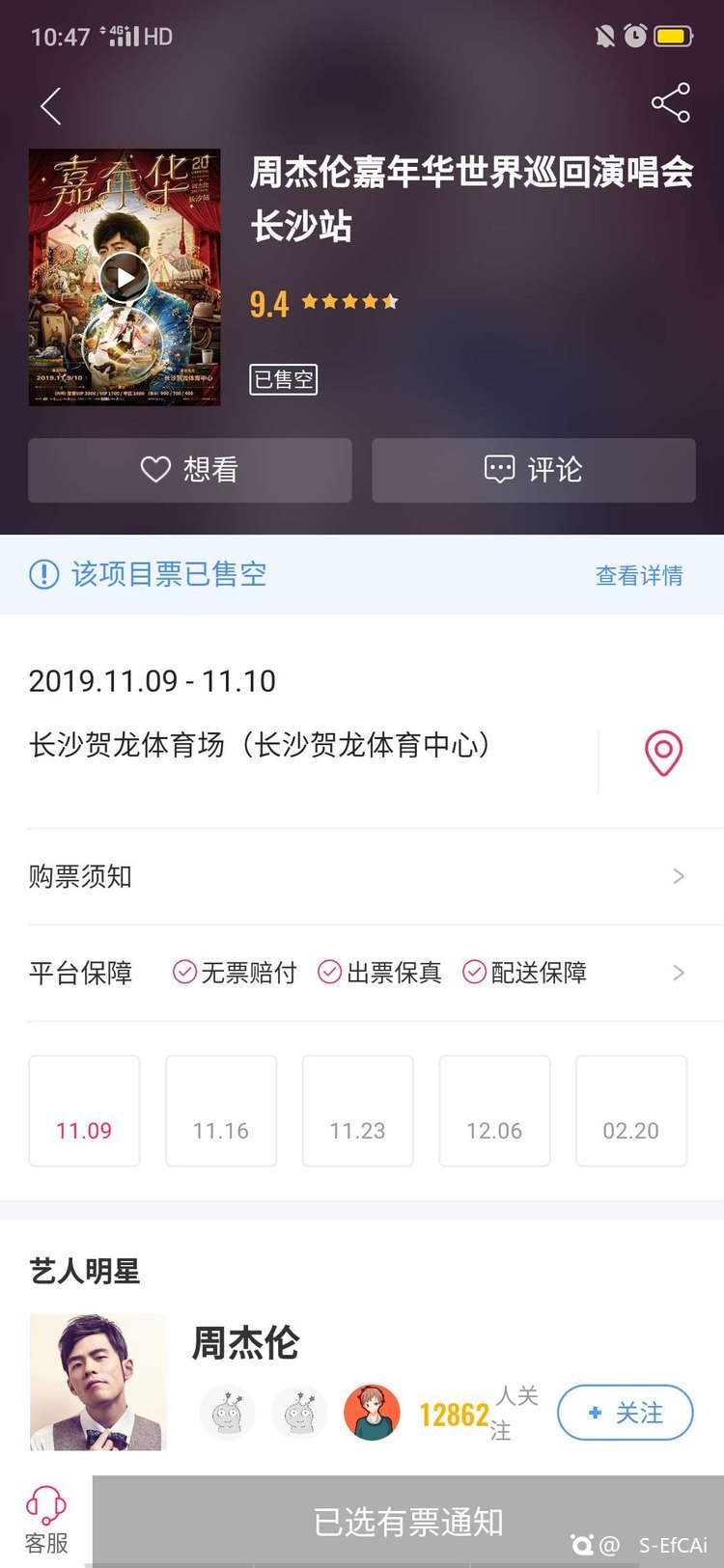Share this concert page

coord(670,102)
